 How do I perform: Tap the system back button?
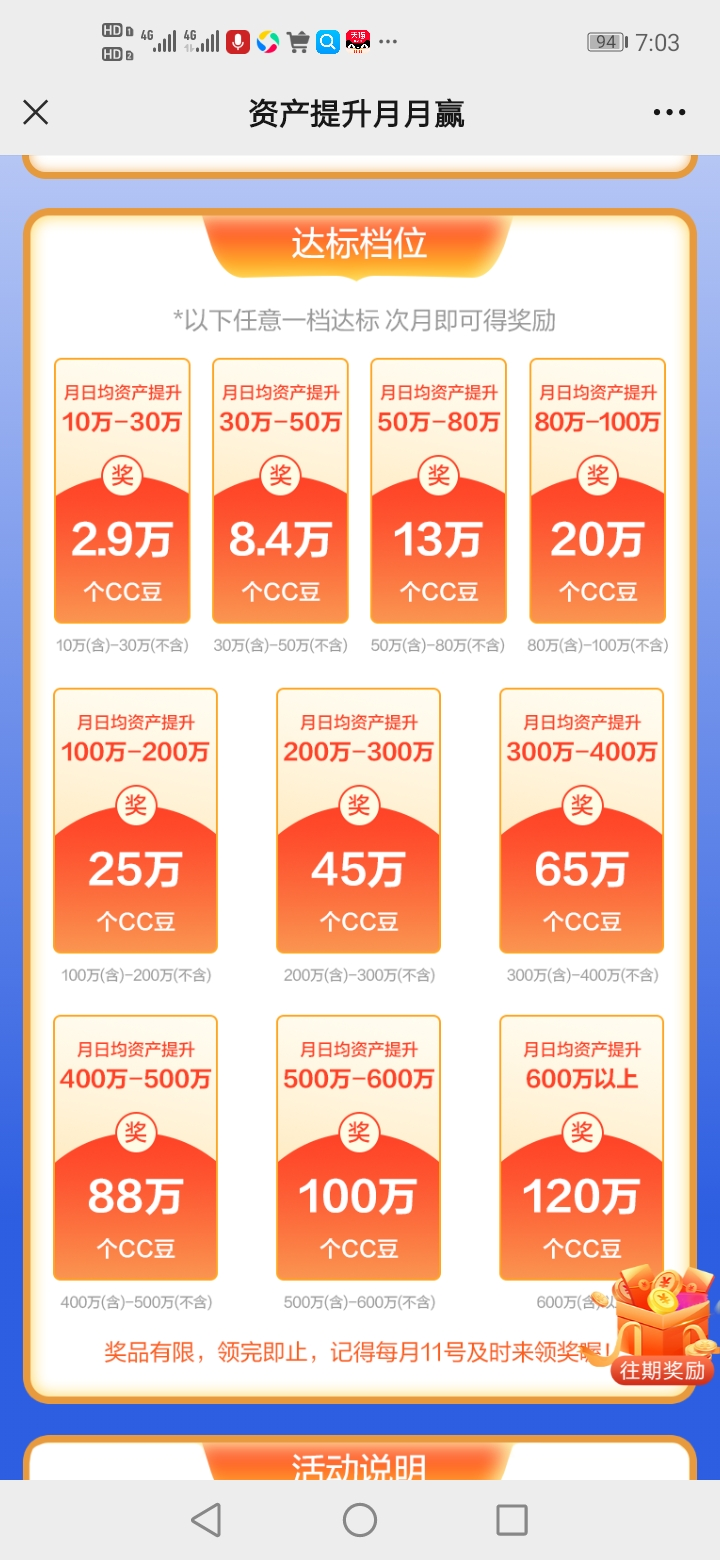tap(206, 1520)
